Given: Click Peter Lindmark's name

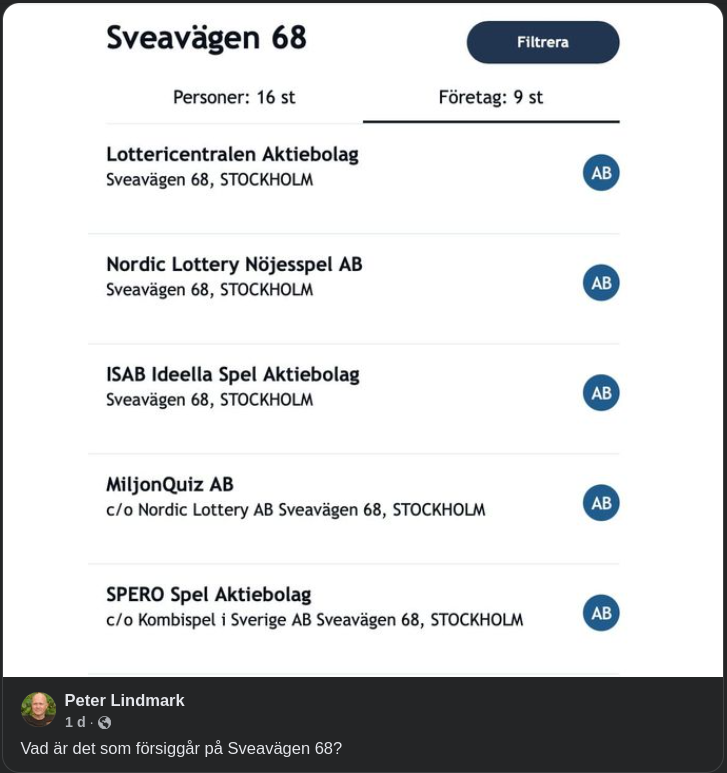Looking at the screenshot, I should point(124,700).
